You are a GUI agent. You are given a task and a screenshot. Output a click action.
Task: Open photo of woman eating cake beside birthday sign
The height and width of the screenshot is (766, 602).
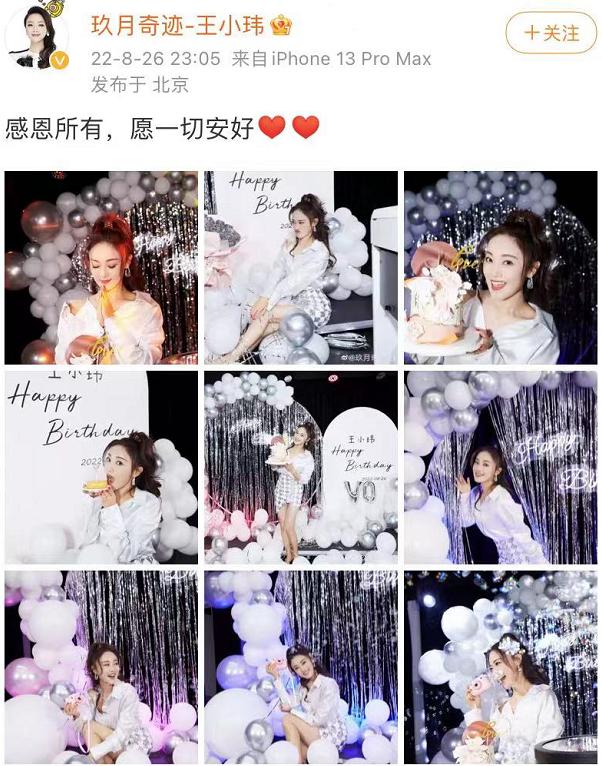101,467
